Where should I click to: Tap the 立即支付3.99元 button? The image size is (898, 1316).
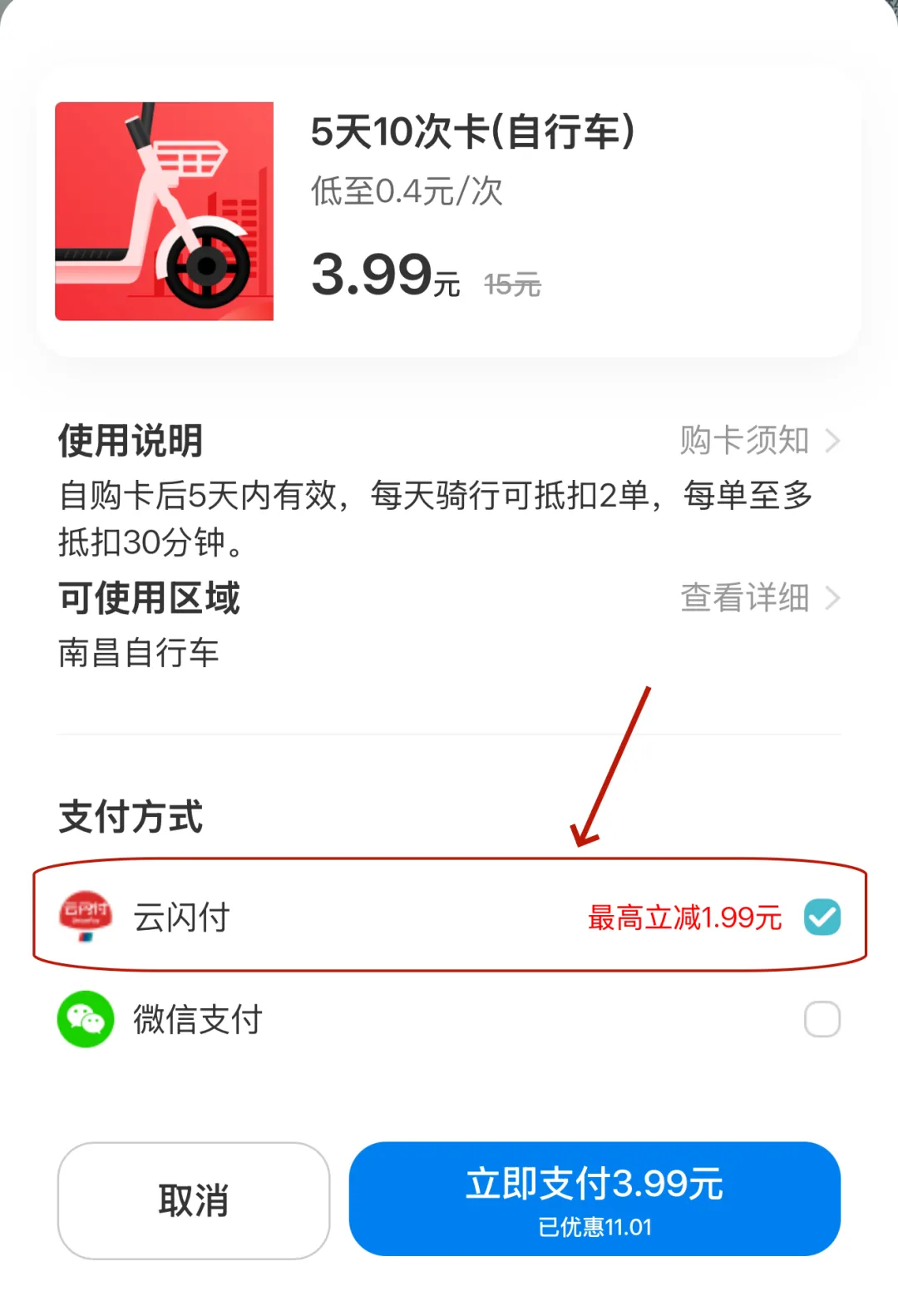coord(595,1199)
